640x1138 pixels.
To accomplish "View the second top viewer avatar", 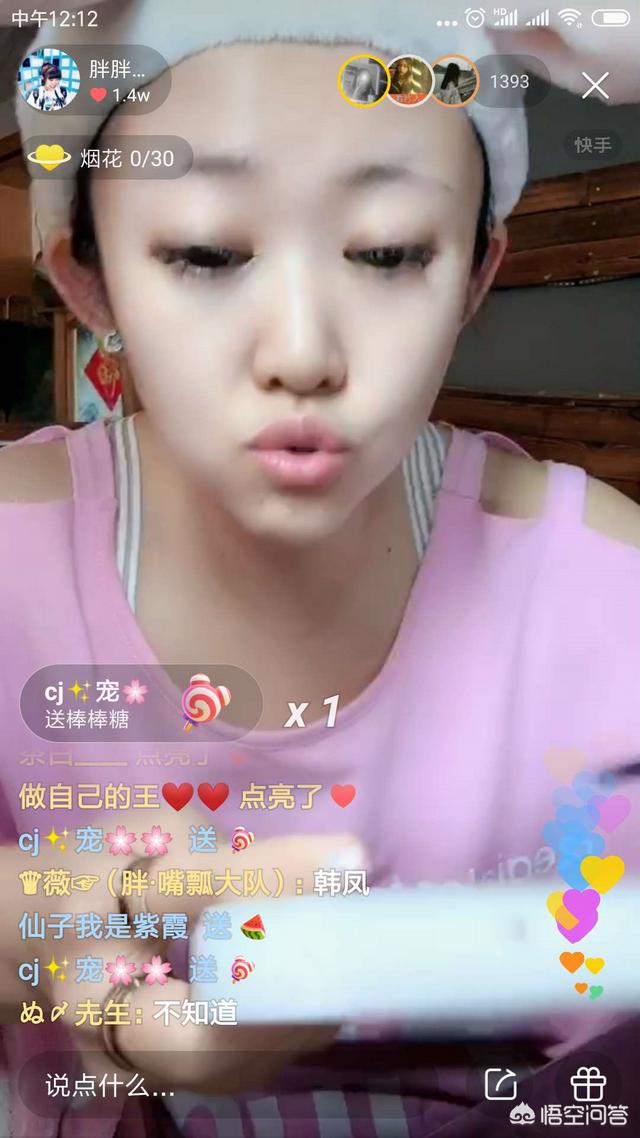I will (409, 80).
